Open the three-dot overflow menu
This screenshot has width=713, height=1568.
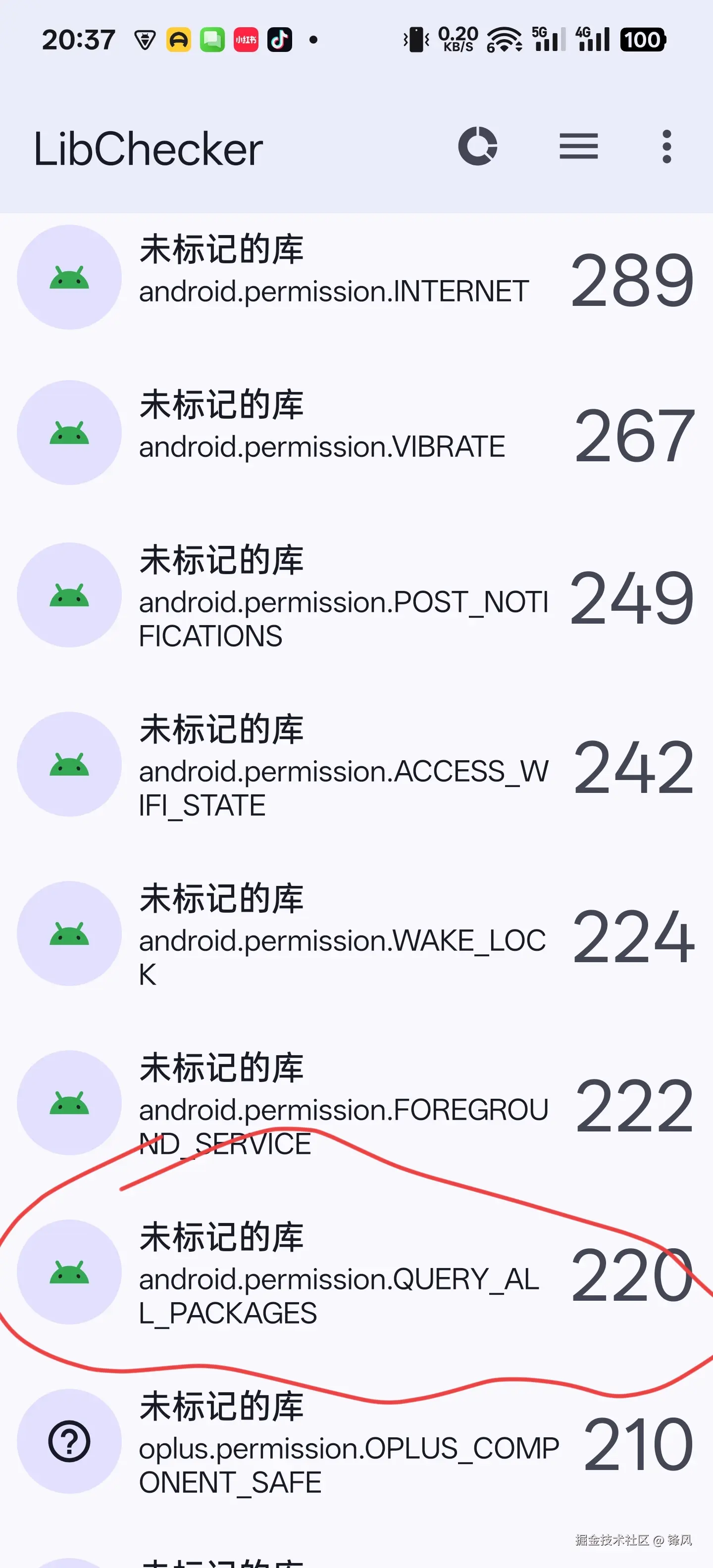(667, 147)
